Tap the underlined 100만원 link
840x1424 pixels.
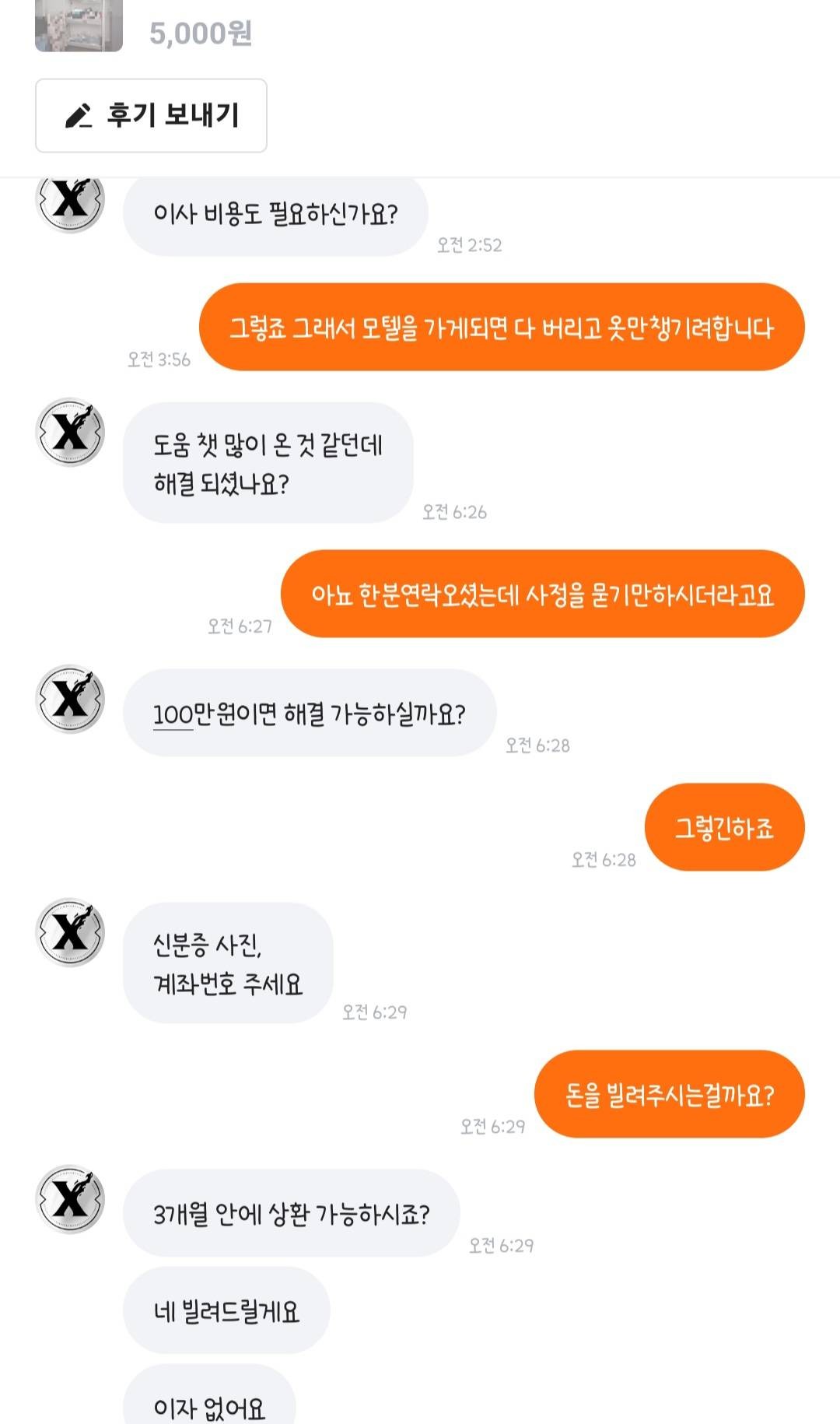point(173,714)
